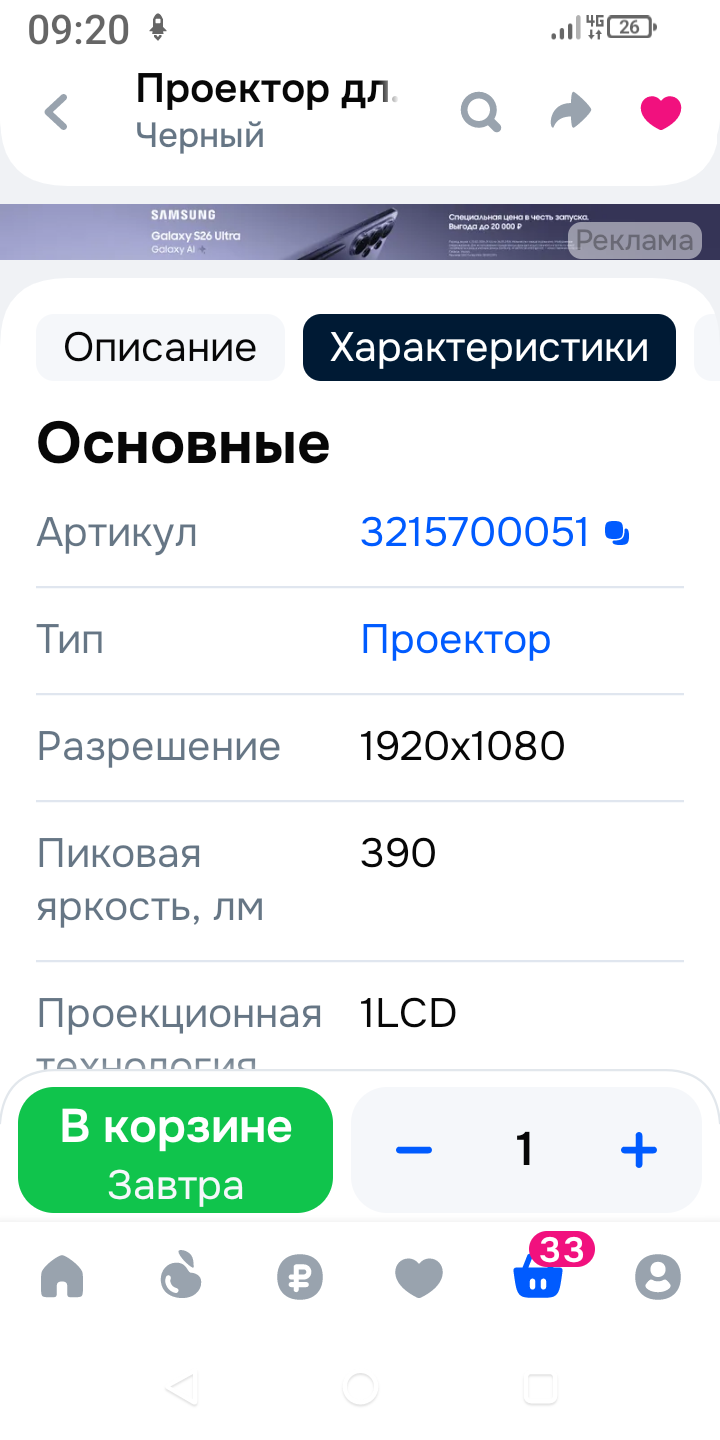Tap the system back button
720x1440 pixels.
[x=181, y=1387]
